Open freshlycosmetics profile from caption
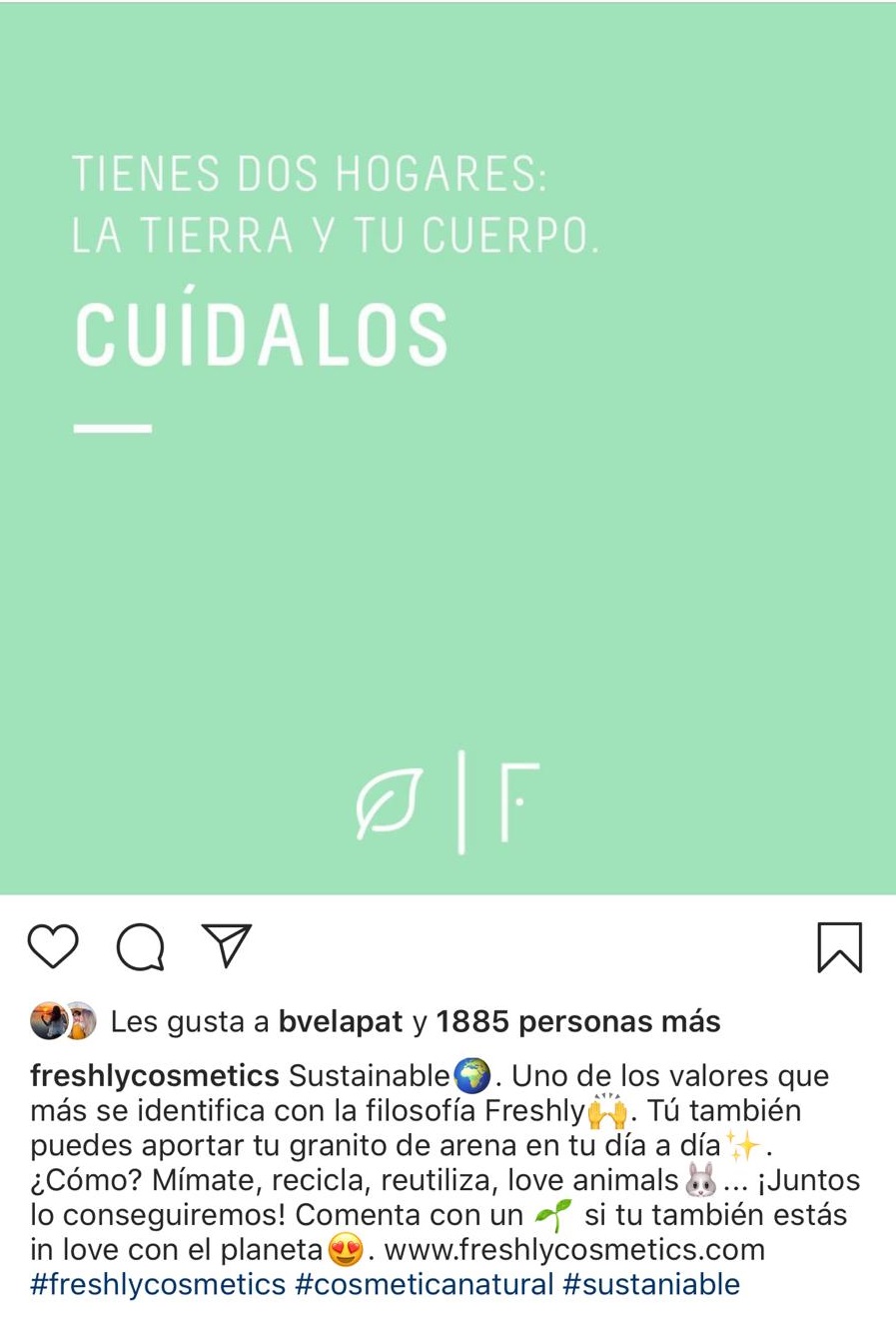The image size is (896, 1318). [154, 1076]
